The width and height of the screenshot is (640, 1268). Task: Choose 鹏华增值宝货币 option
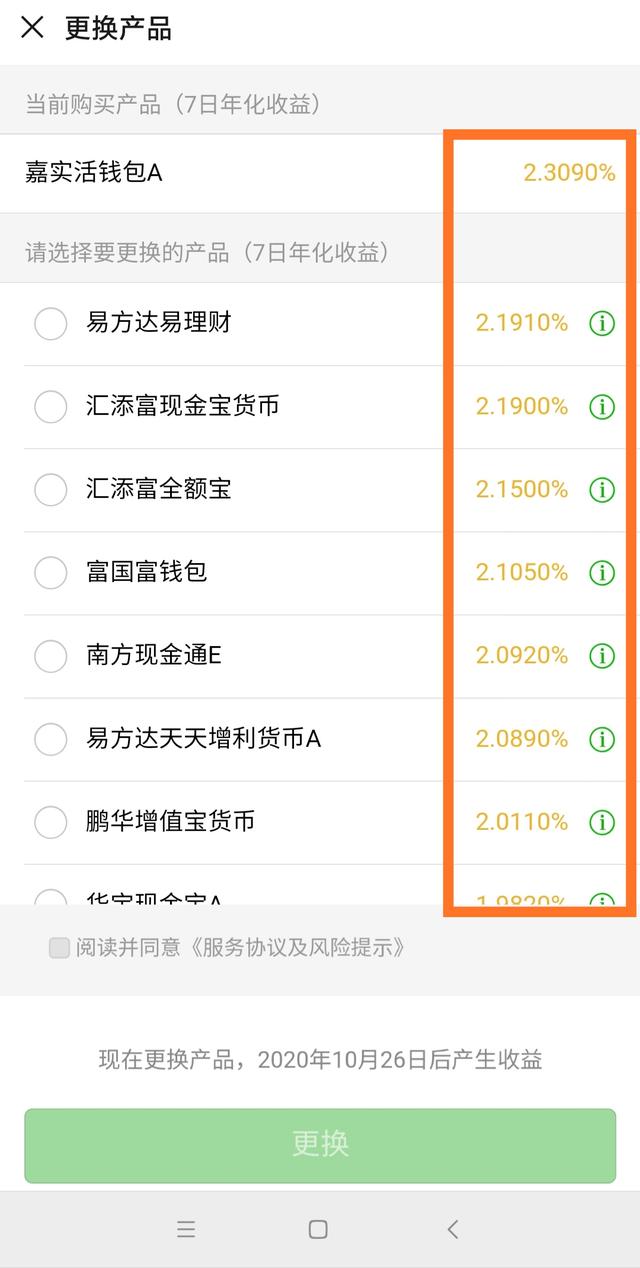point(50,821)
